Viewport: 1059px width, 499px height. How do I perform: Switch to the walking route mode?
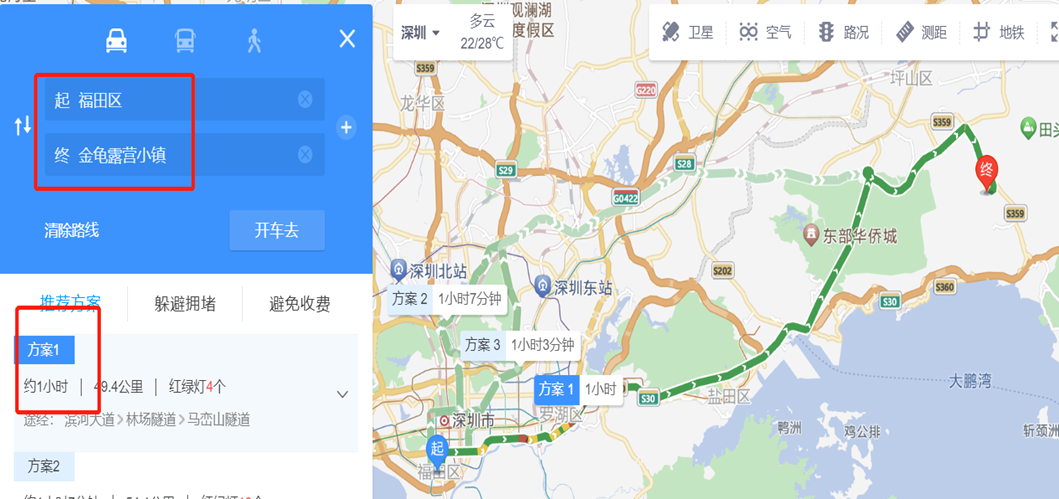click(x=255, y=41)
